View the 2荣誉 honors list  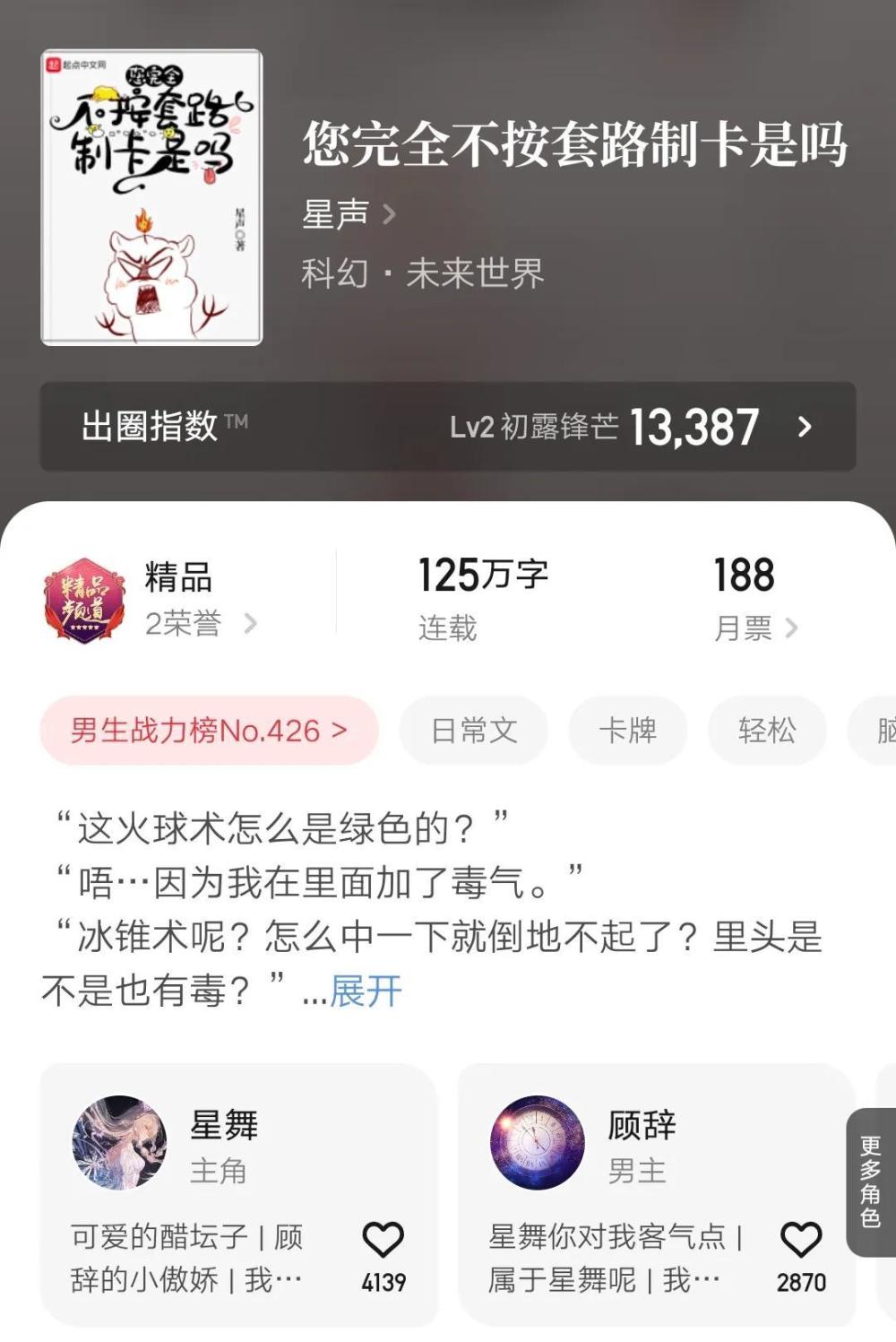[200, 623]
